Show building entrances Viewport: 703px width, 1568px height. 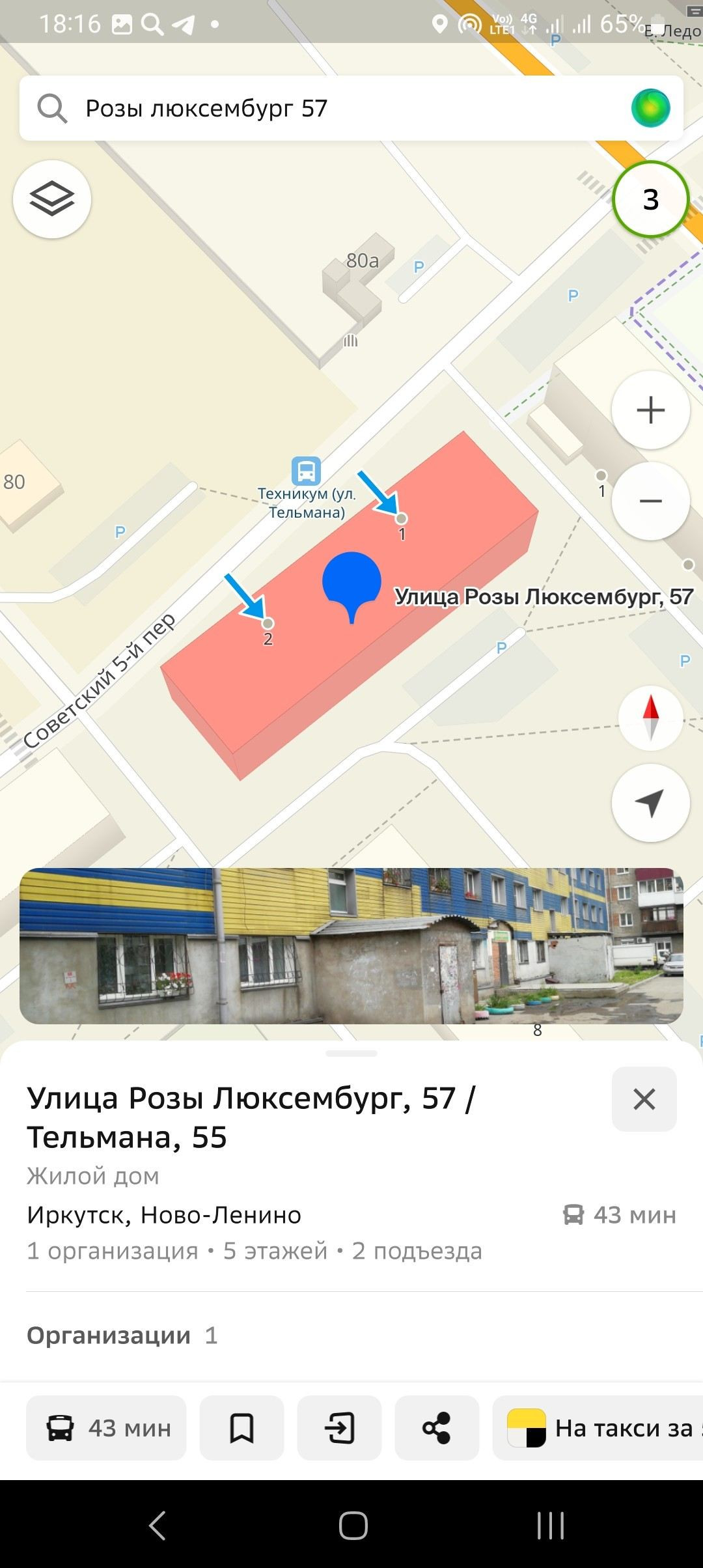pos(339,1428)
